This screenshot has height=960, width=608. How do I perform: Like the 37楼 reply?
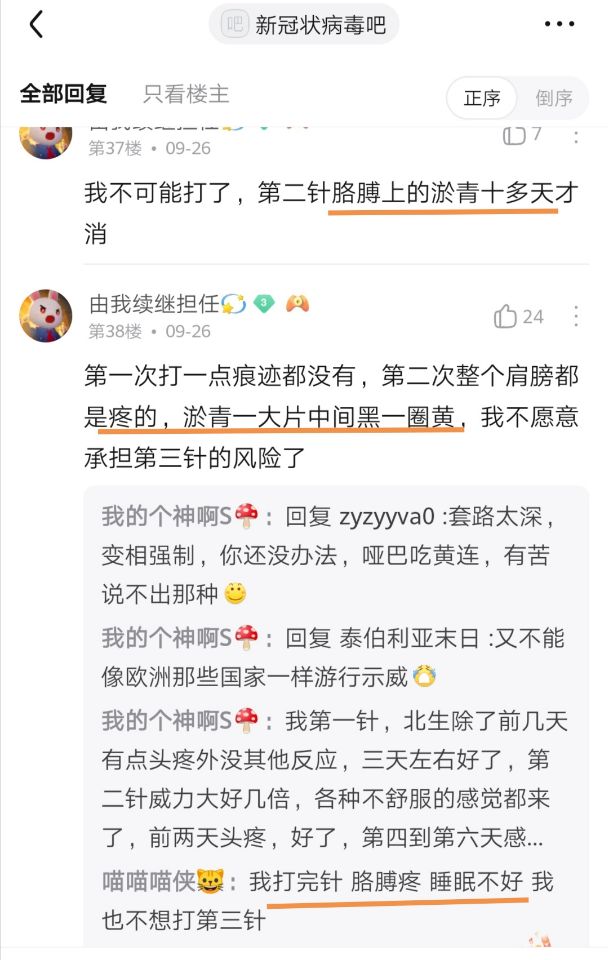pyautogui.click(x=515, y=135)
